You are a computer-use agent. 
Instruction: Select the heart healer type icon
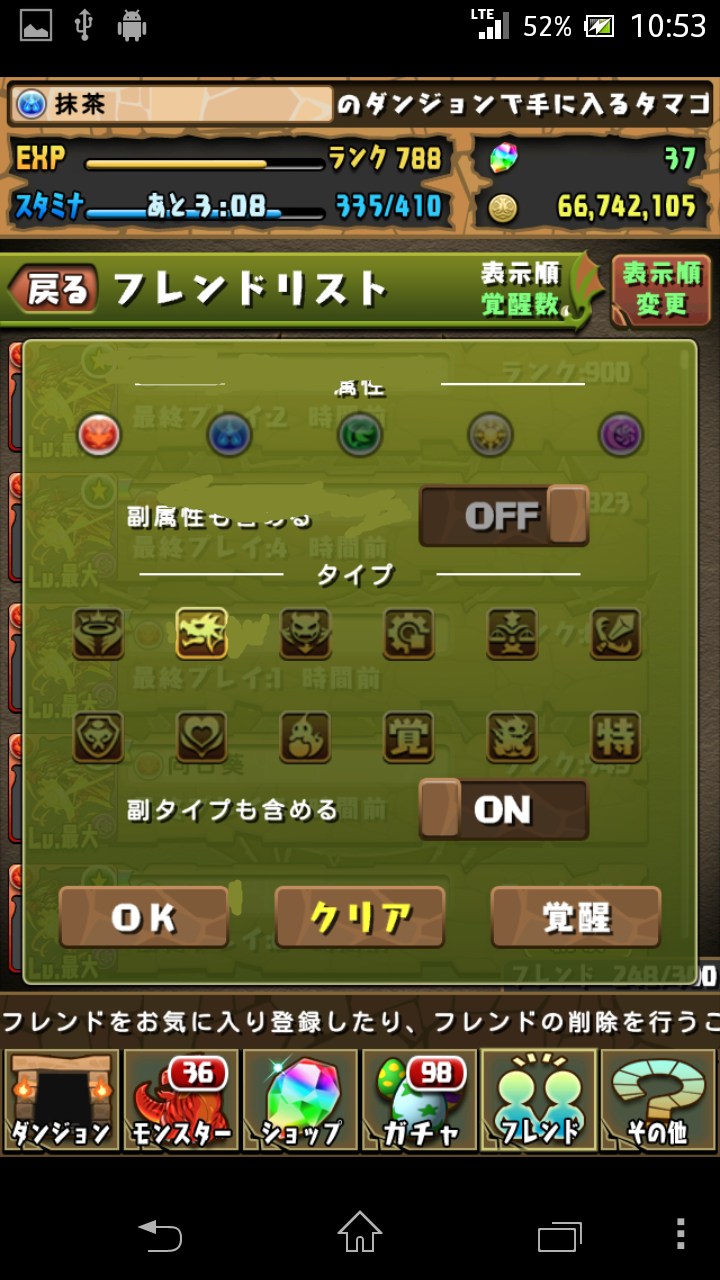(201, 737)
